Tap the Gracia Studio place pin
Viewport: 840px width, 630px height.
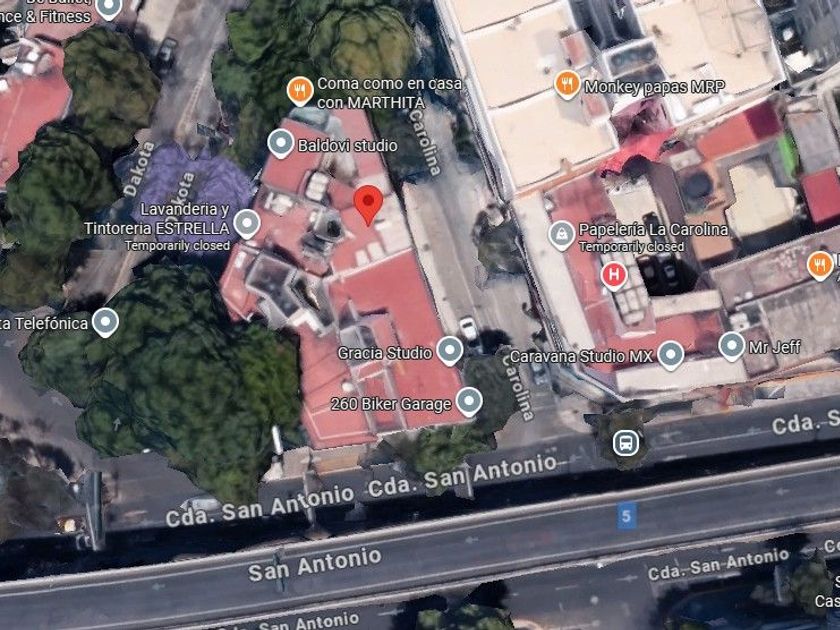click(450, 350)
